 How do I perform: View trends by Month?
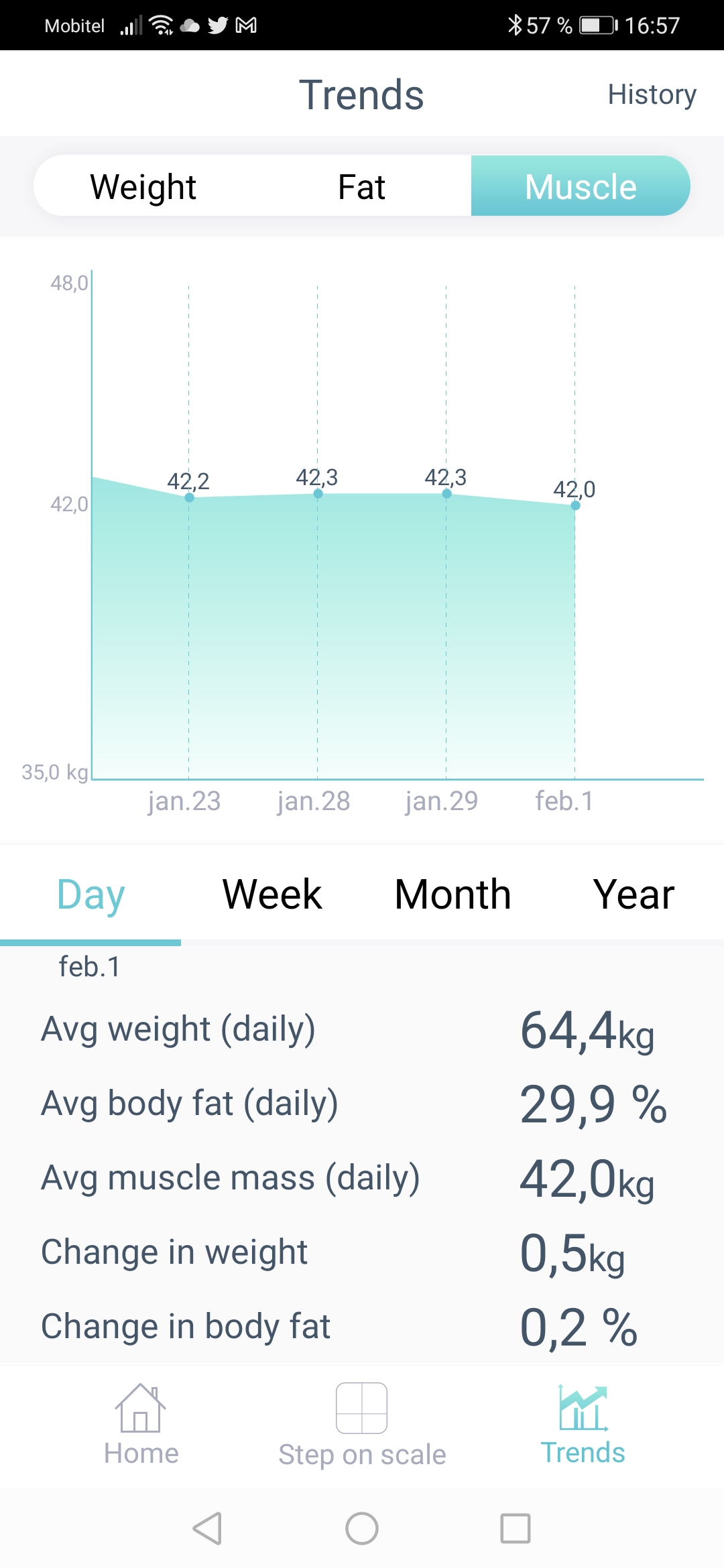(x=452, y=895)
